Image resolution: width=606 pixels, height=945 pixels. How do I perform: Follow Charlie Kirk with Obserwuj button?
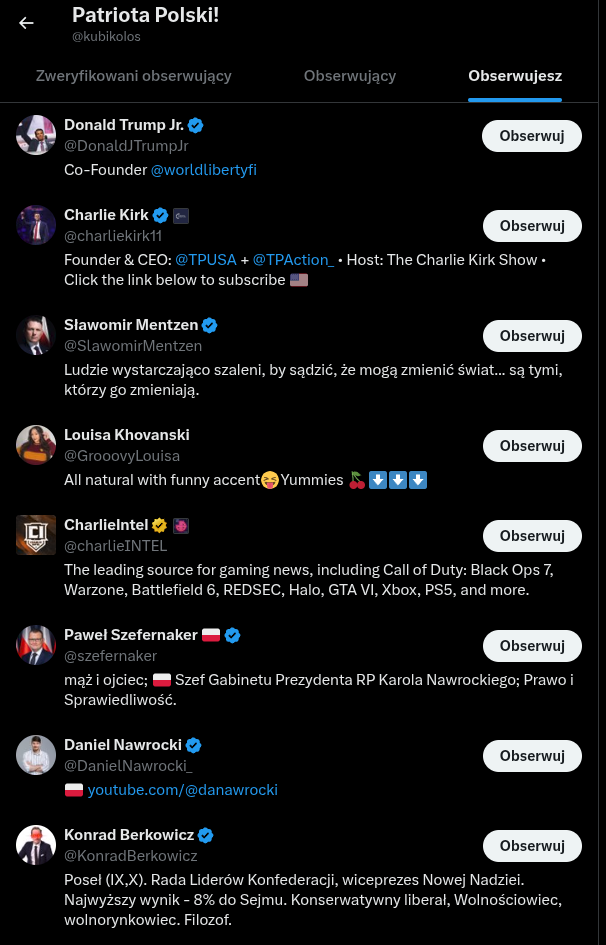[x=532, y=226]
